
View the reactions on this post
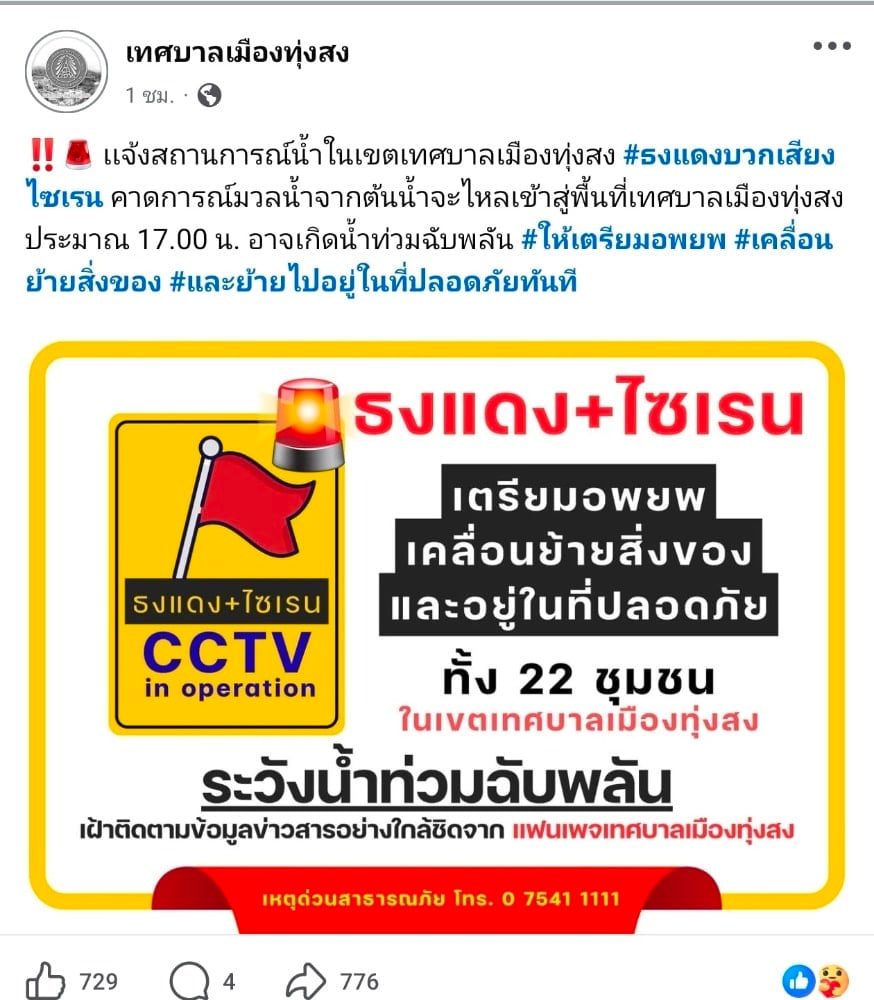pos(815,981)
